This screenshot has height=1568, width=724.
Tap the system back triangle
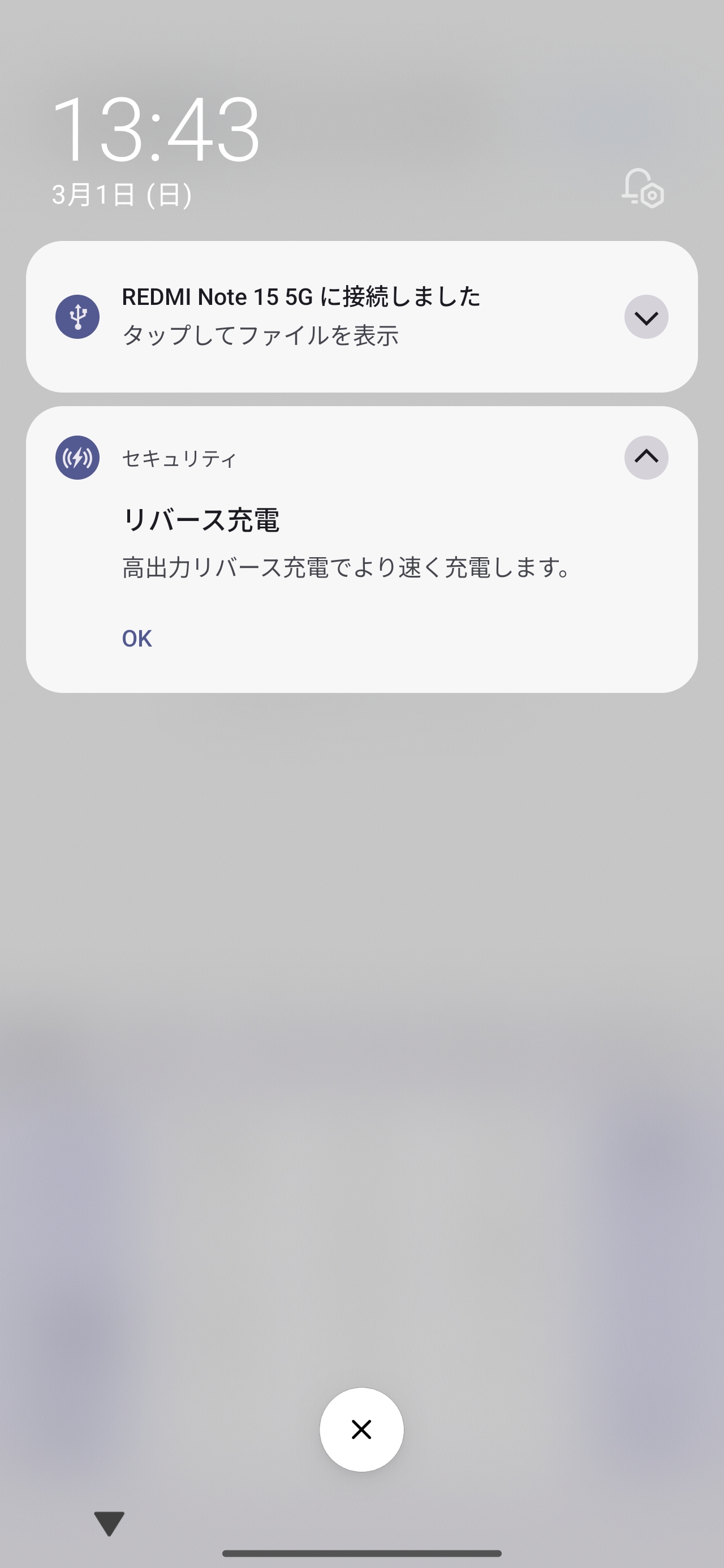click(x=110, y=1523)
